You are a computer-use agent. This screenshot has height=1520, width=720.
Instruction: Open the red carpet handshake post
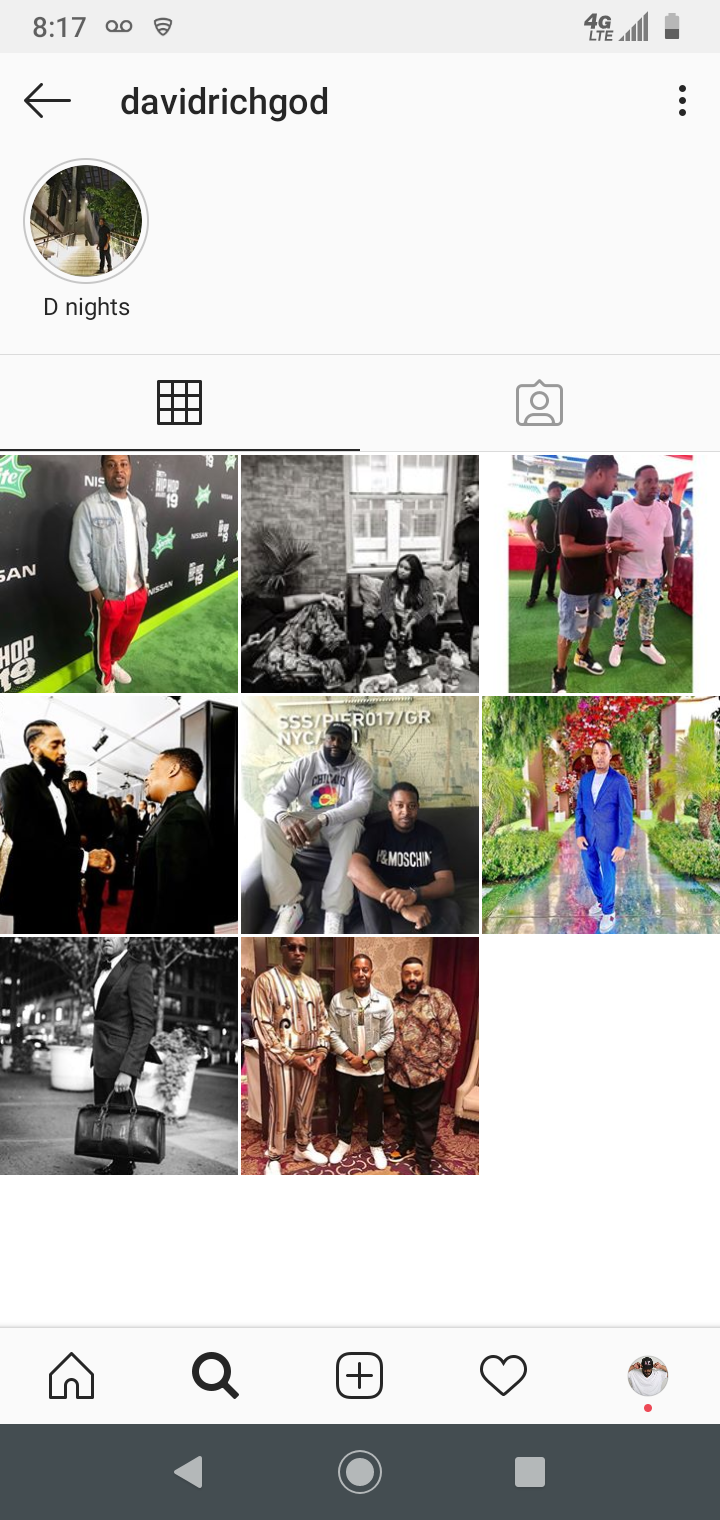[119, 815]
